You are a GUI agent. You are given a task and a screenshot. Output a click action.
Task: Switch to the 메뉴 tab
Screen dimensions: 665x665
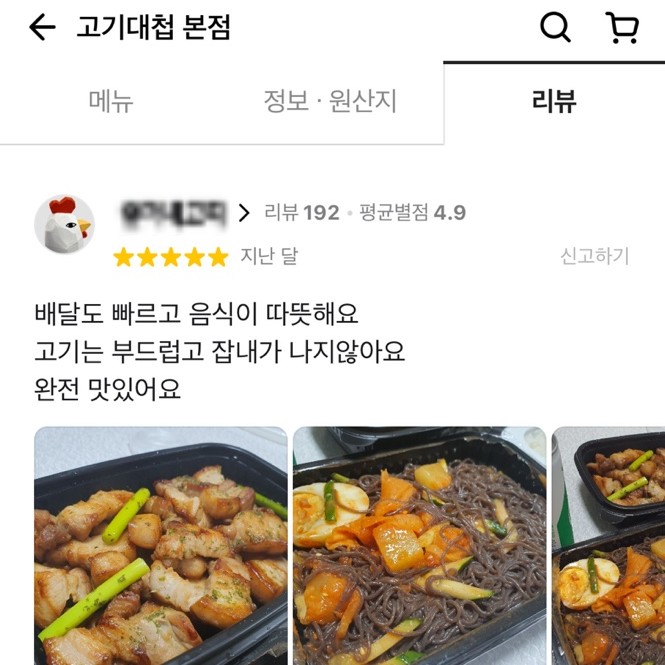pyautogui.click(x=110, y=101)
